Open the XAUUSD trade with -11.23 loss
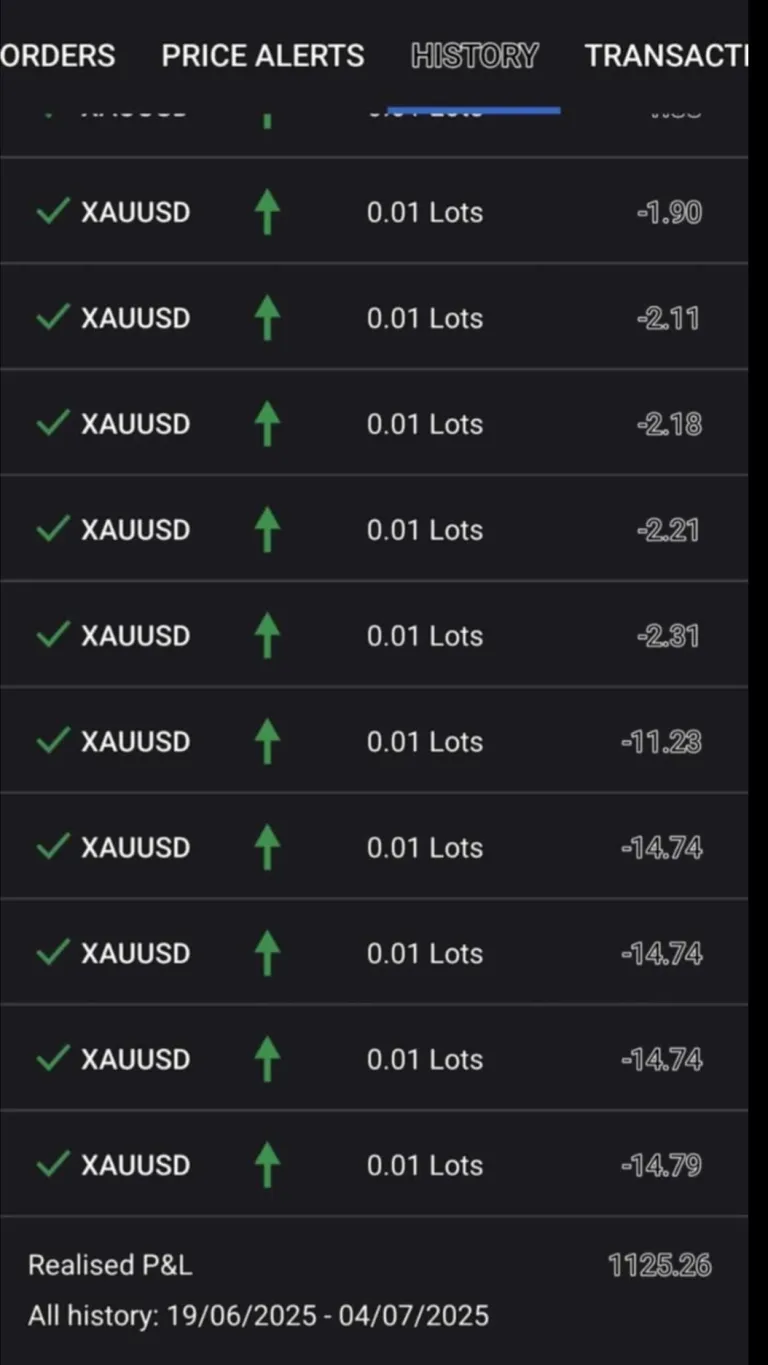768x1365 pixels. point(374,741)
